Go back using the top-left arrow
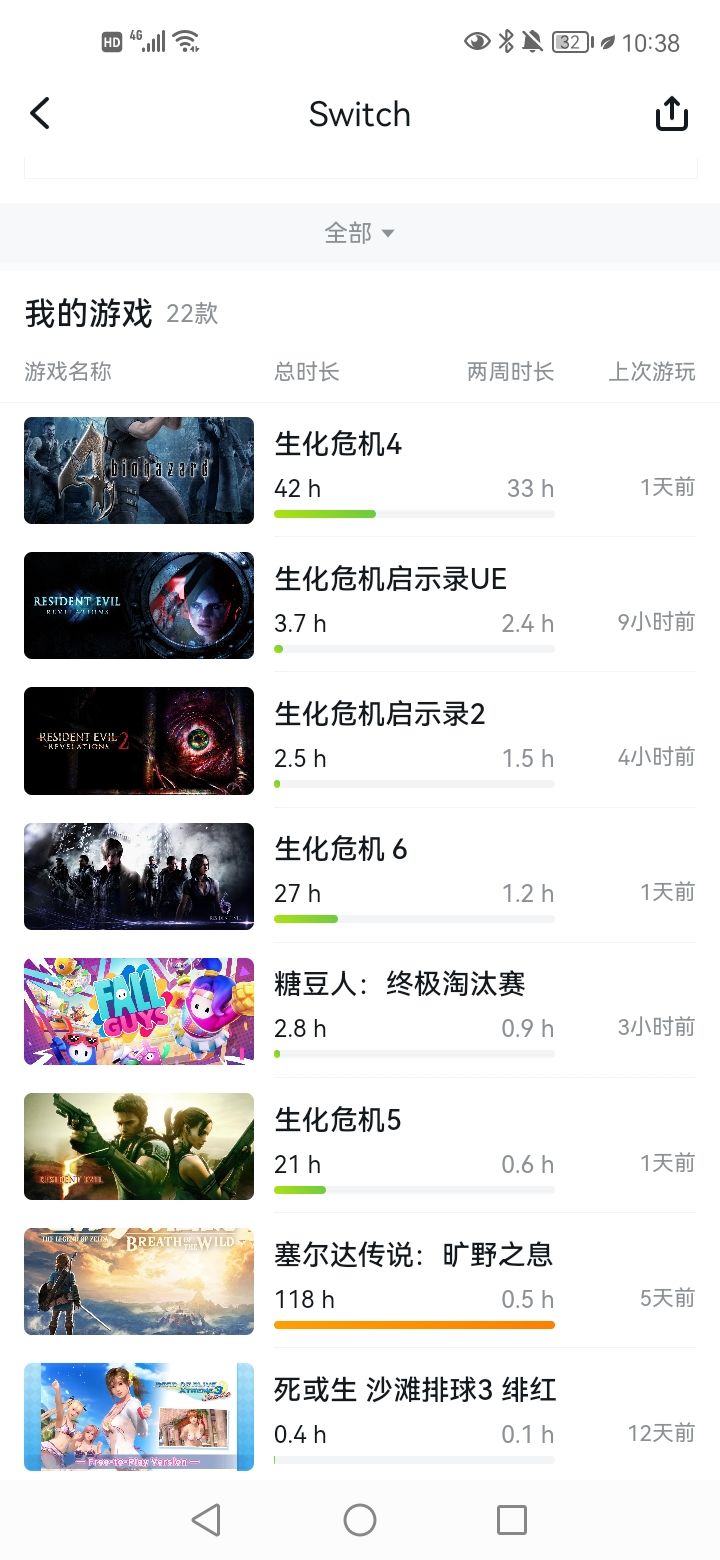 [x=40, y=114]
